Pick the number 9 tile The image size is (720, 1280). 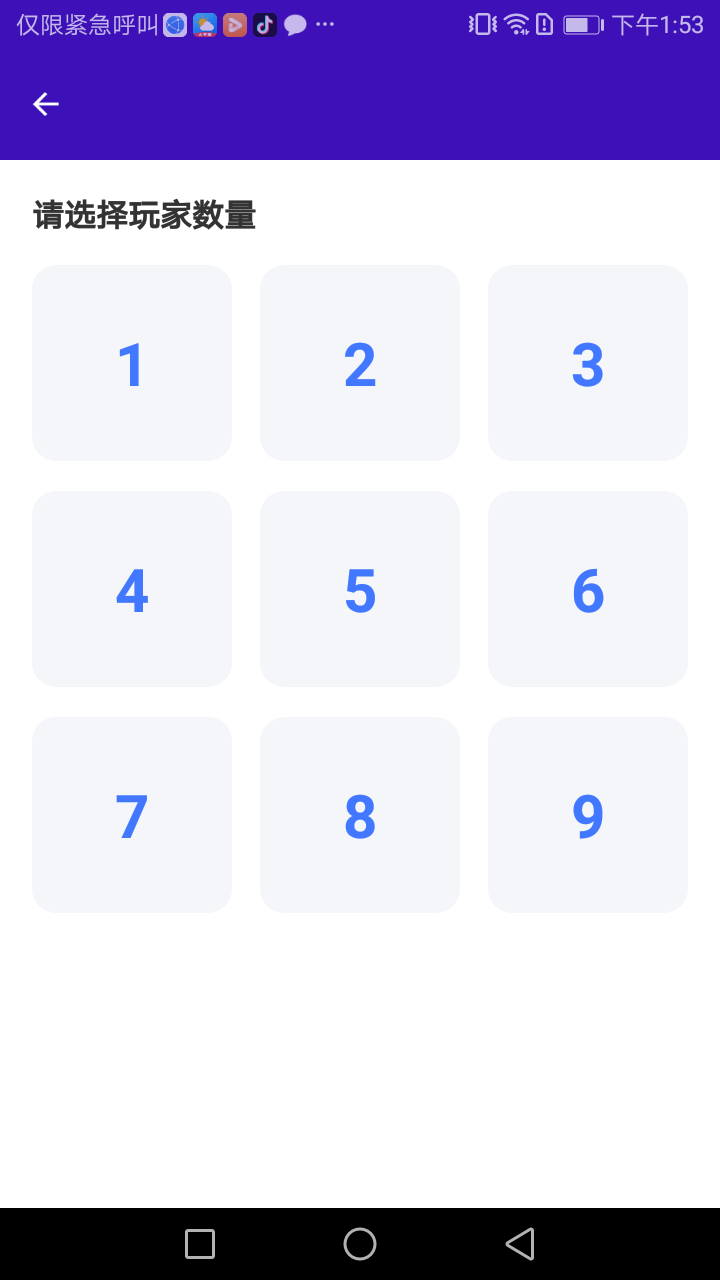[x=588, y=815]
